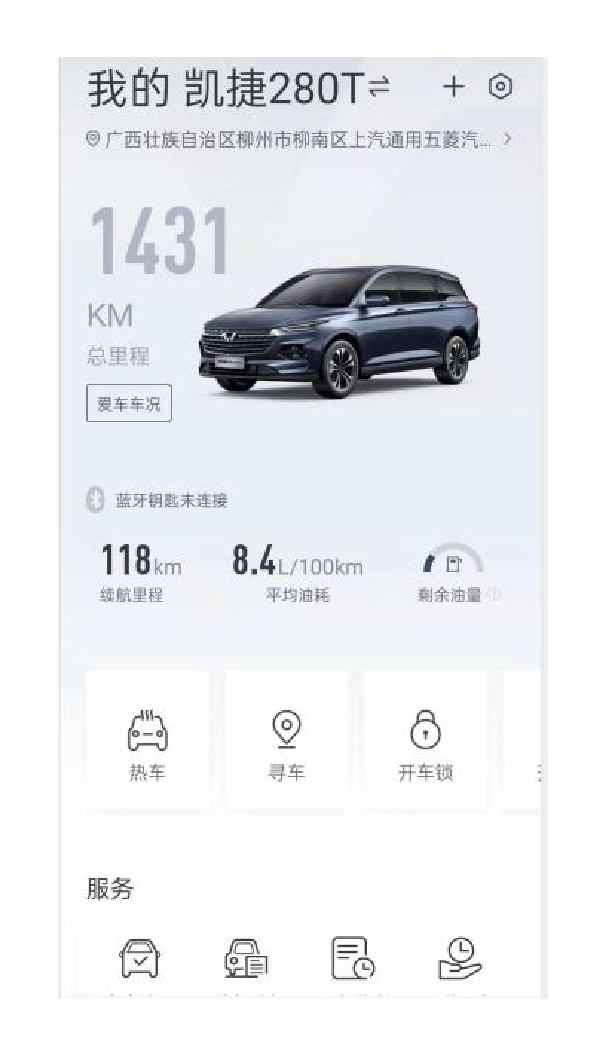The height and width of the screenshot is (1064, 615).
Task: Select 寻车 to find the car
Action: pos(286,745)
